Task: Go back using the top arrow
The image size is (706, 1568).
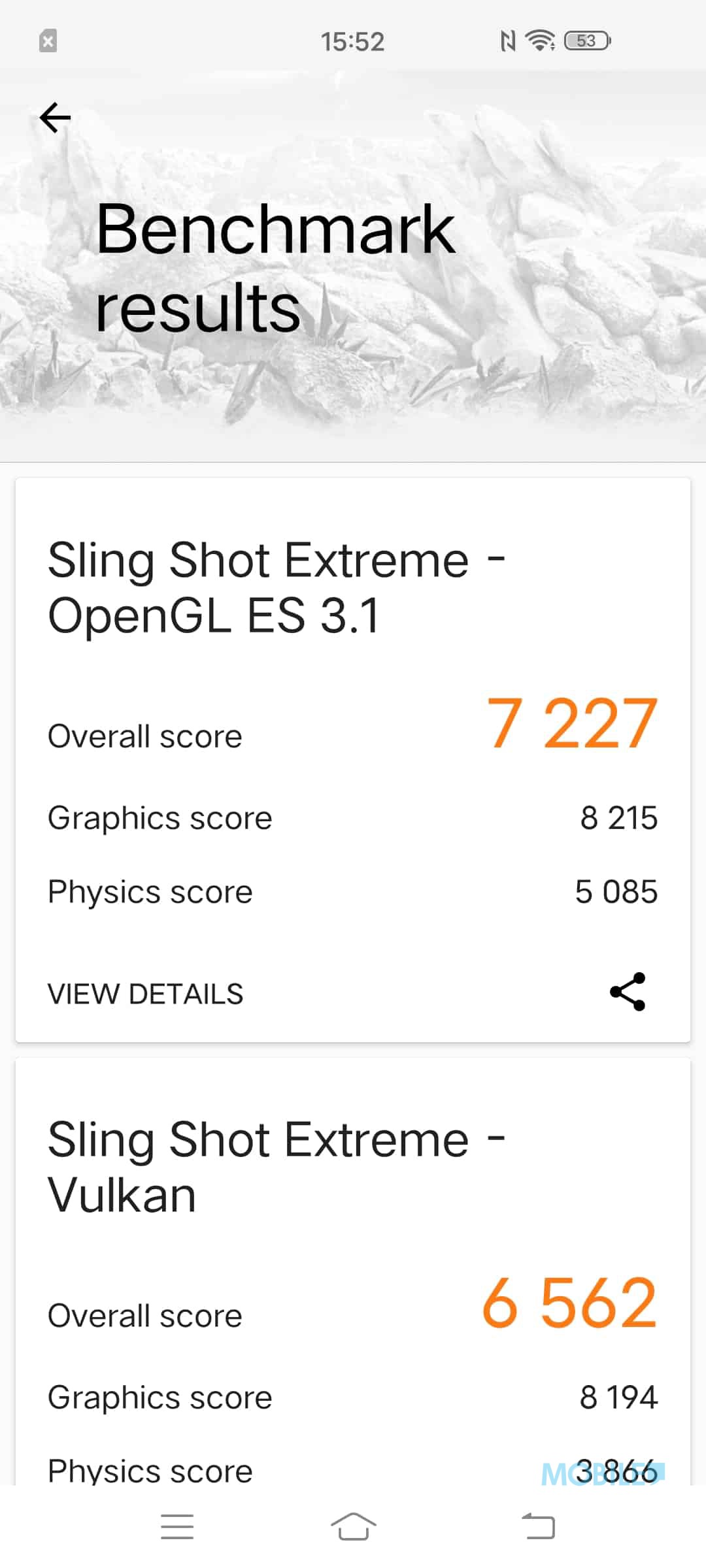Action: click(x=55, y=118)
